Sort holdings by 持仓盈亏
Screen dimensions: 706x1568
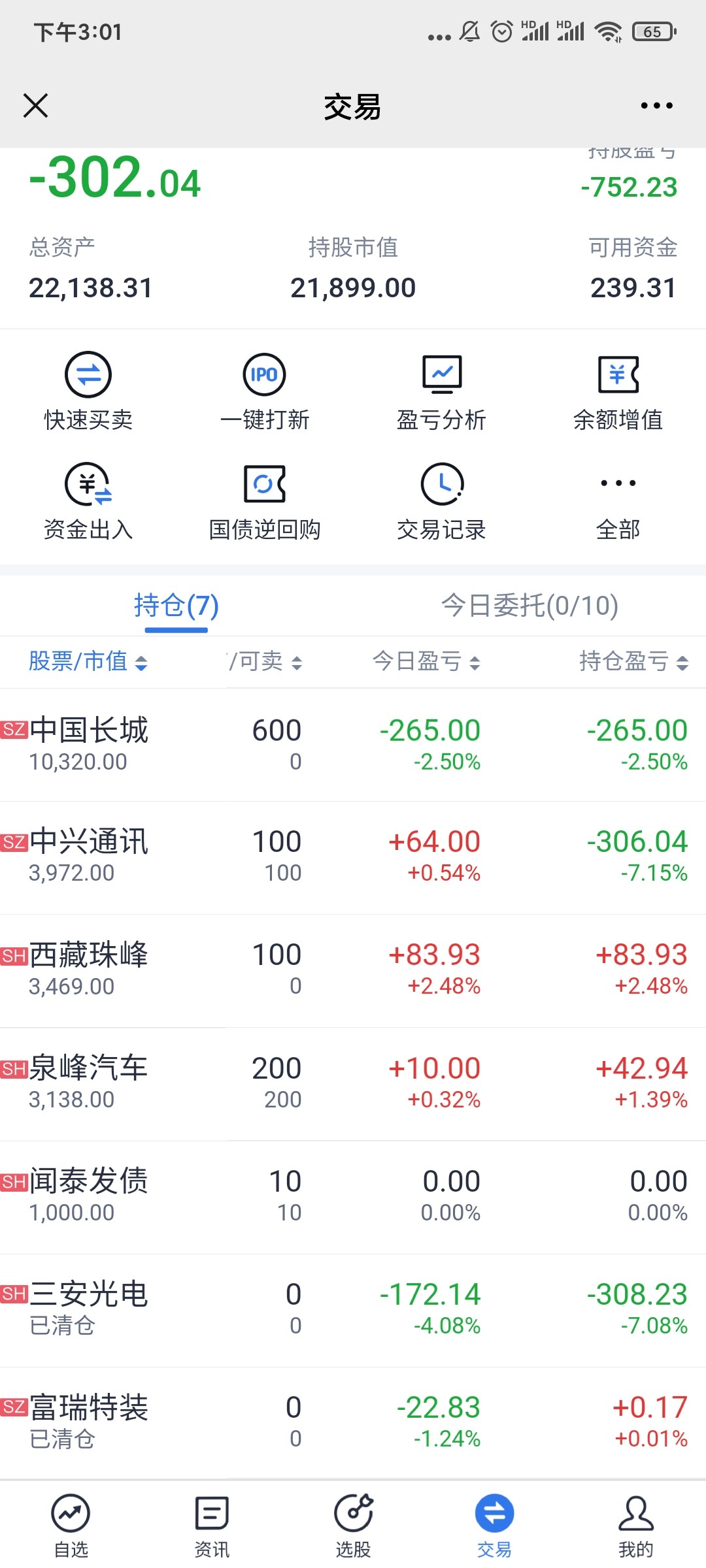pyautogui.click(x=633, y=661)
